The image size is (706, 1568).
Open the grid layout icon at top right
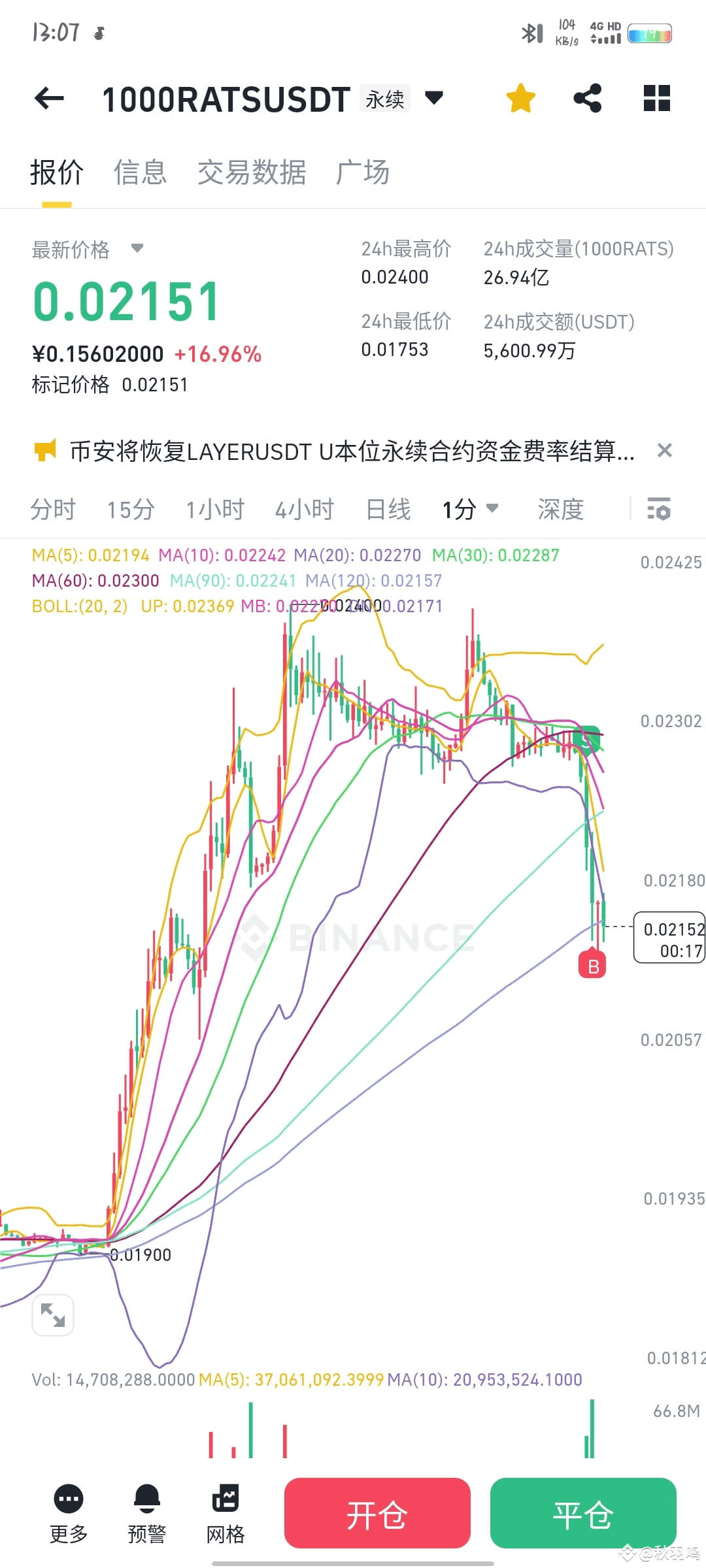pos(656,98)
